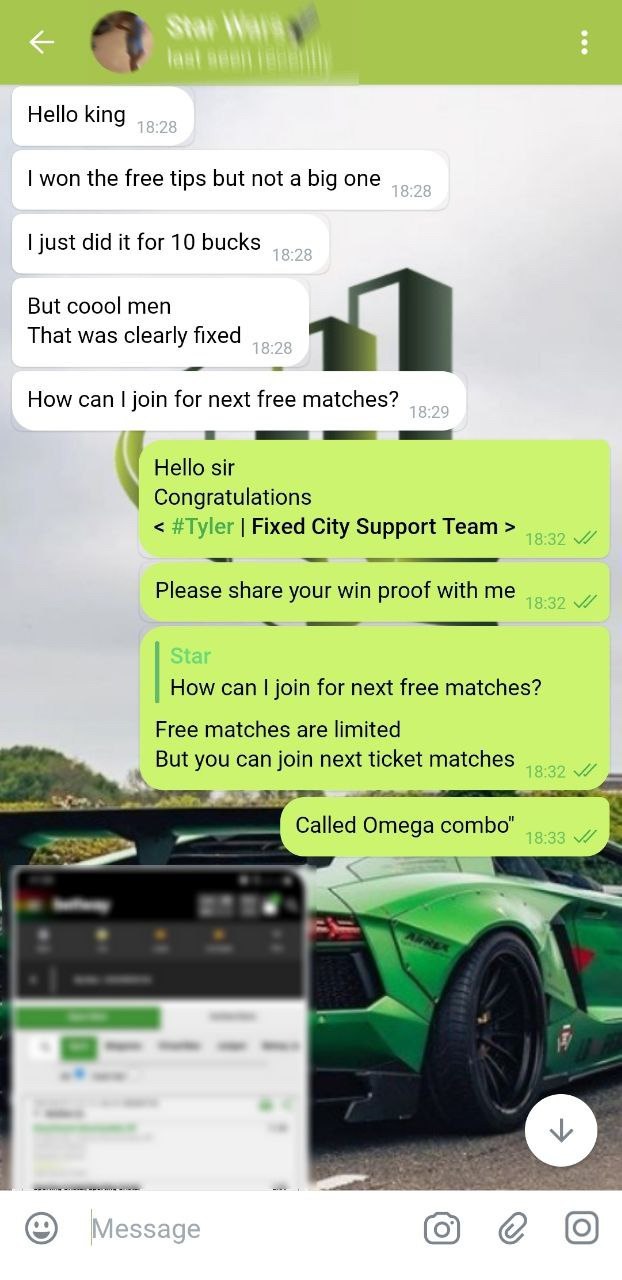Tap the #Tyler hashtag link

pos(203,527)
